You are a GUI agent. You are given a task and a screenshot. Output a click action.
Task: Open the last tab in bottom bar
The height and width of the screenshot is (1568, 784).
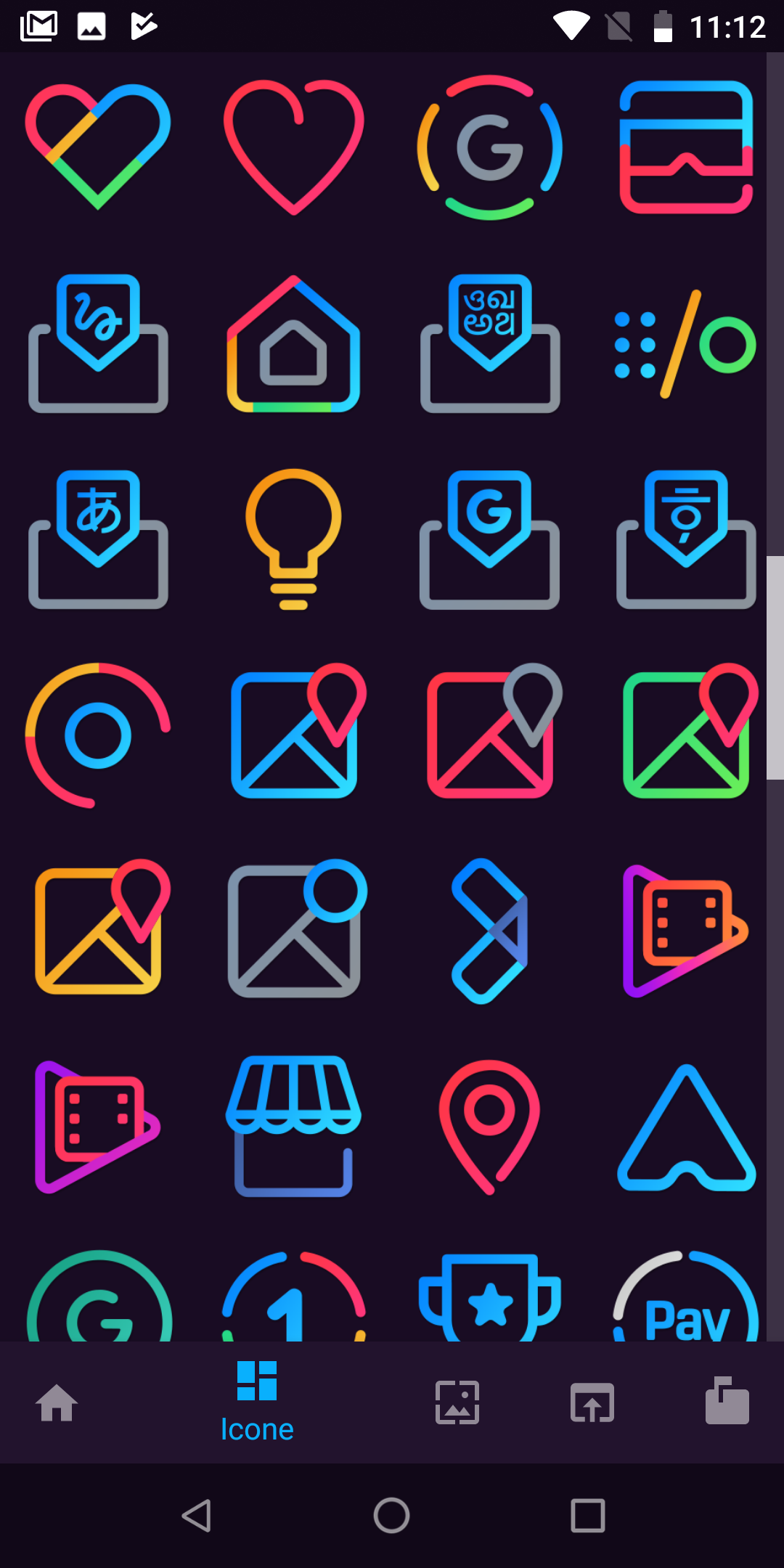pos(727,1401)
